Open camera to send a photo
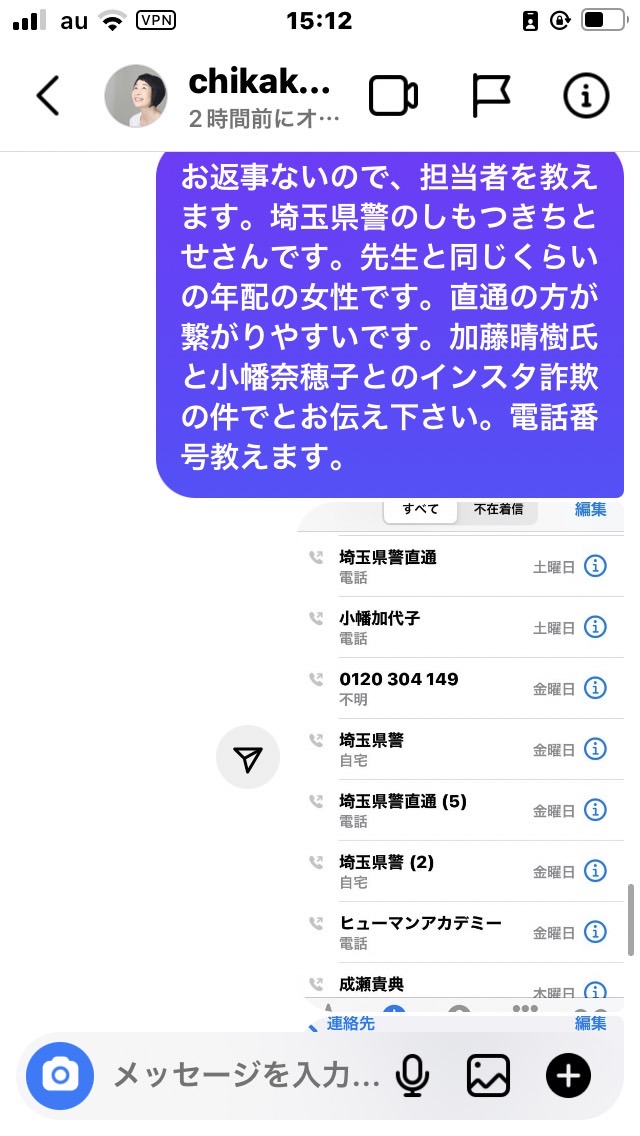640x1136 pixels. (x=60, y=1076)
